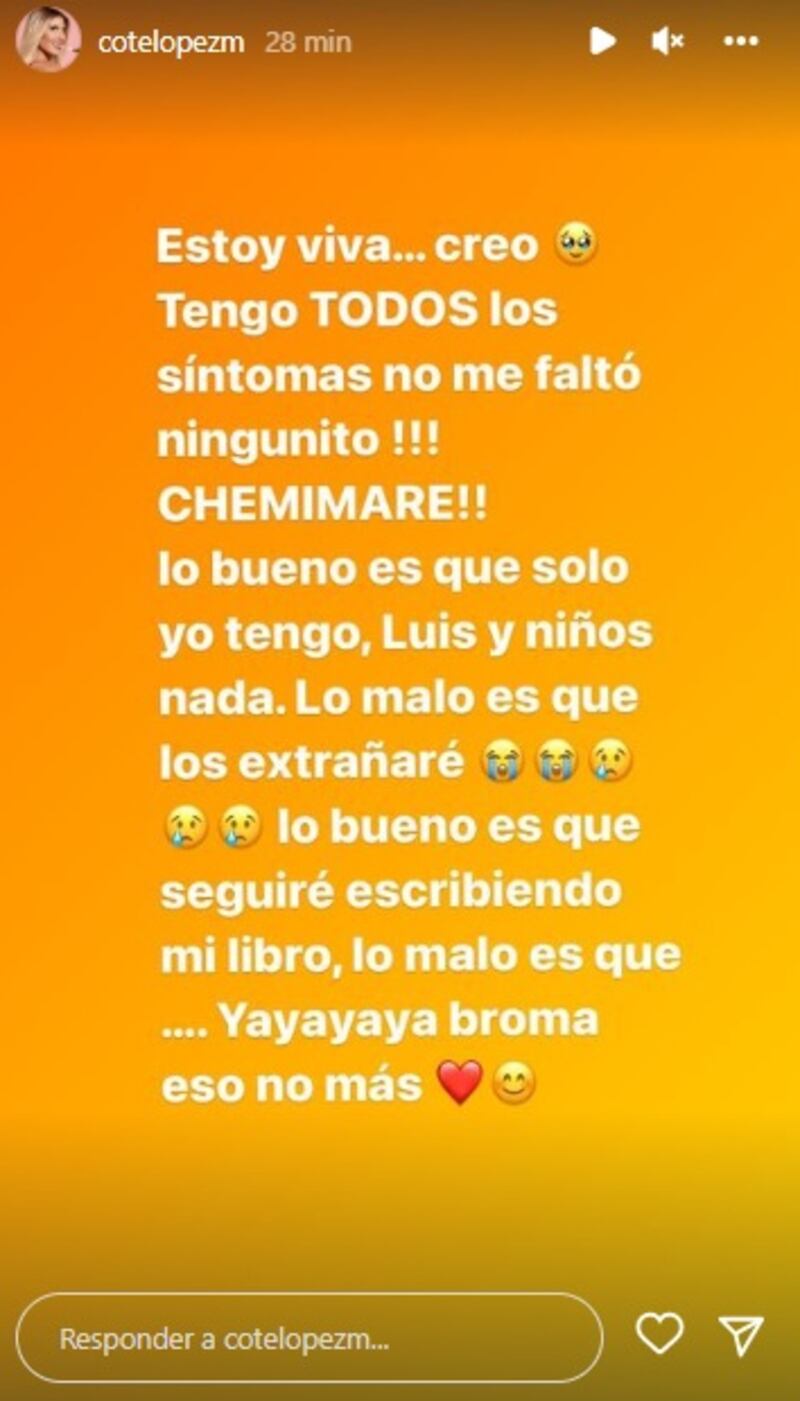Like this story with the heart
This screenshot has width=800, height=1401.
coord(660,1334)
